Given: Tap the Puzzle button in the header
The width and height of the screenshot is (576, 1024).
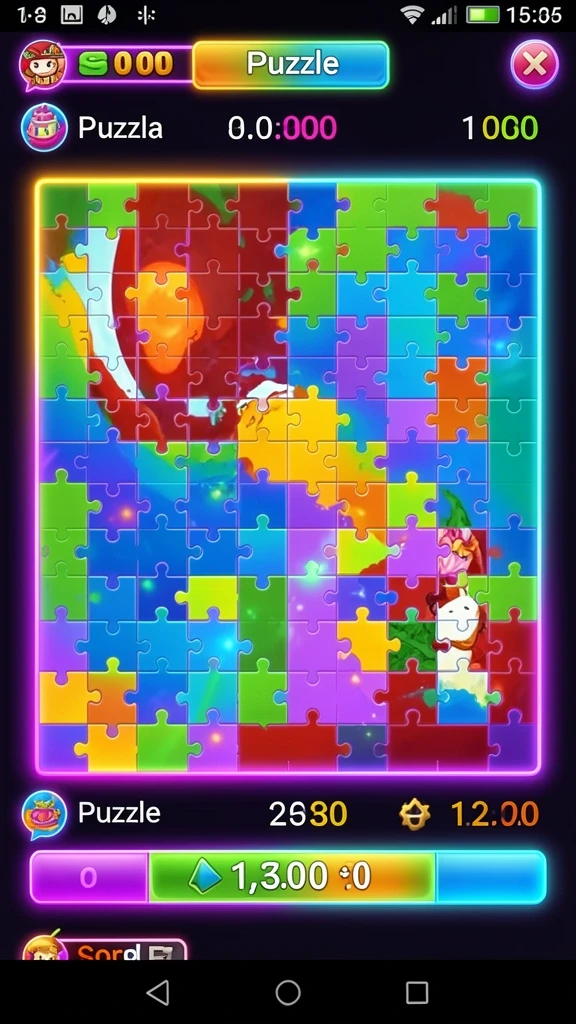Looking at the screenshot, I should coord(291,64).
